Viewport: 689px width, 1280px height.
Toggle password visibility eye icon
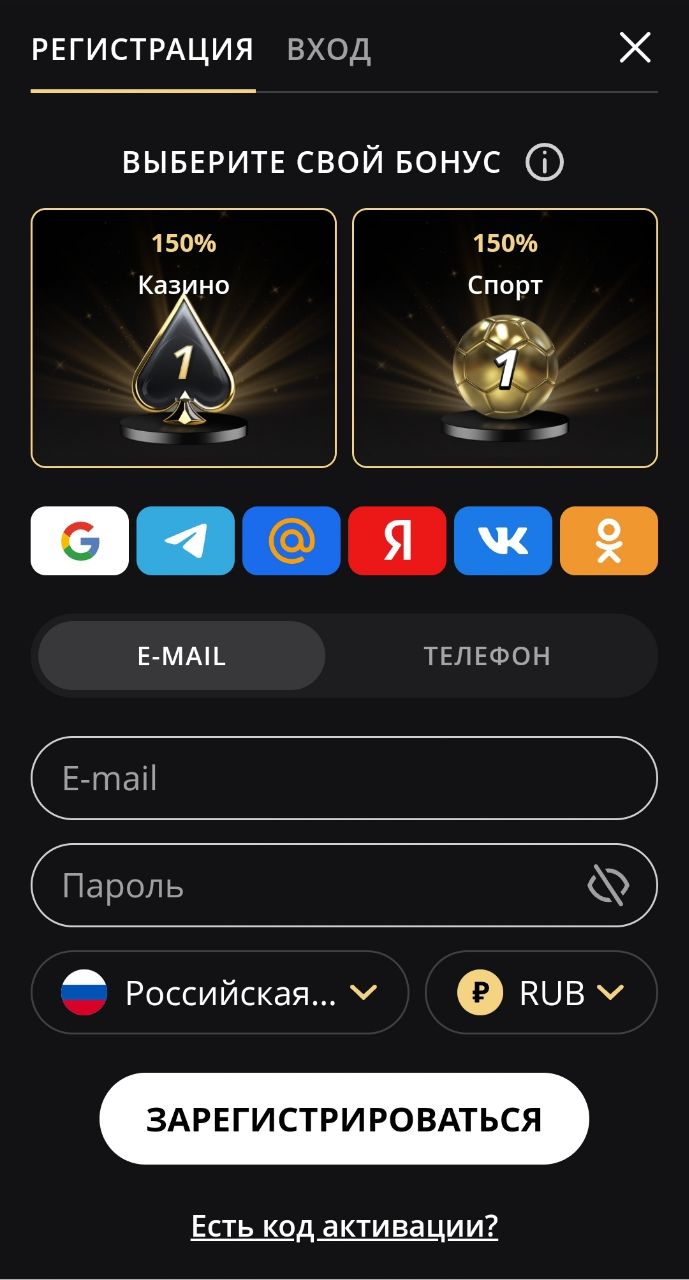608,885
